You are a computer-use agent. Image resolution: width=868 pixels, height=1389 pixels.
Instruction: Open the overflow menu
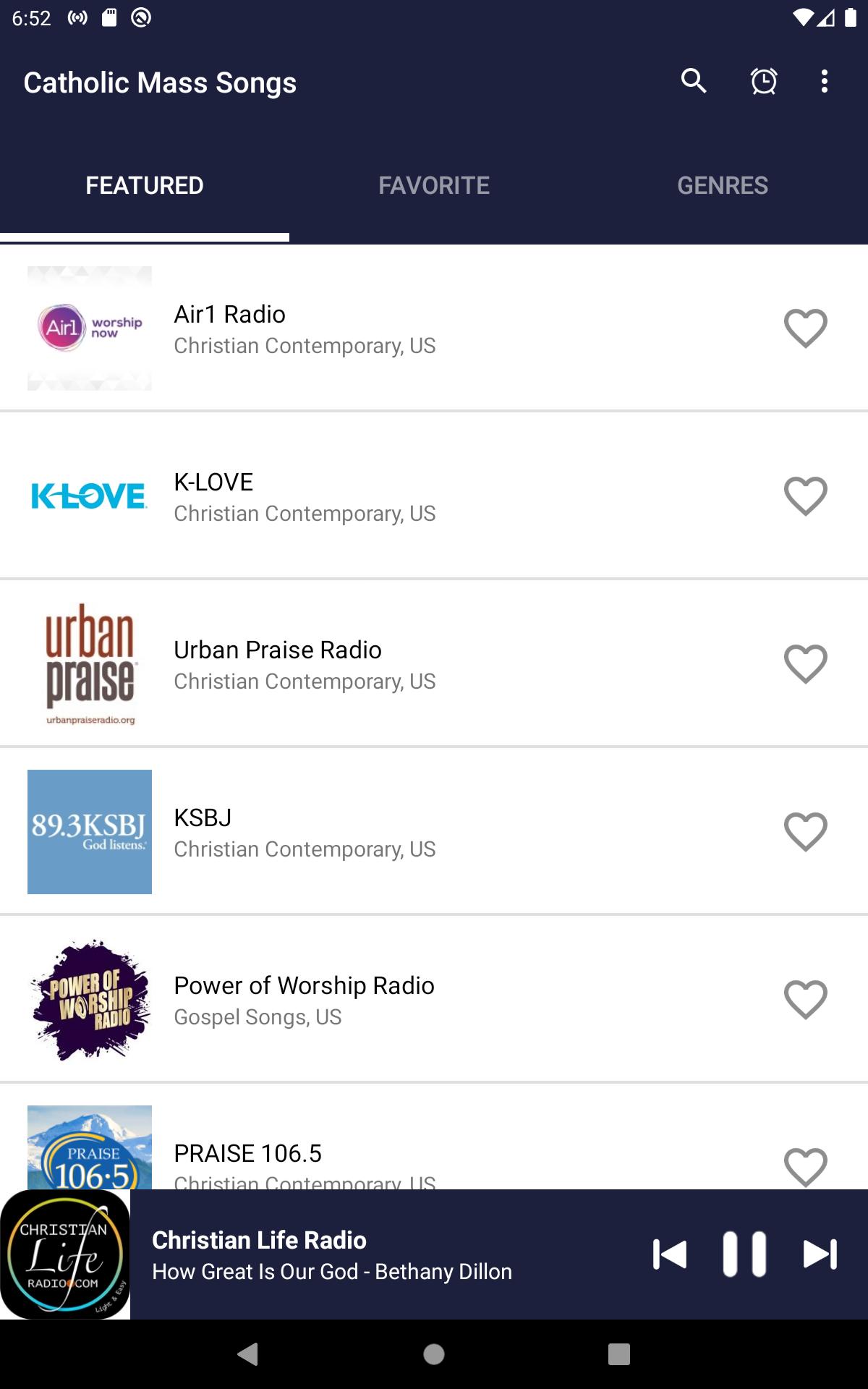(x=825, y=81)
